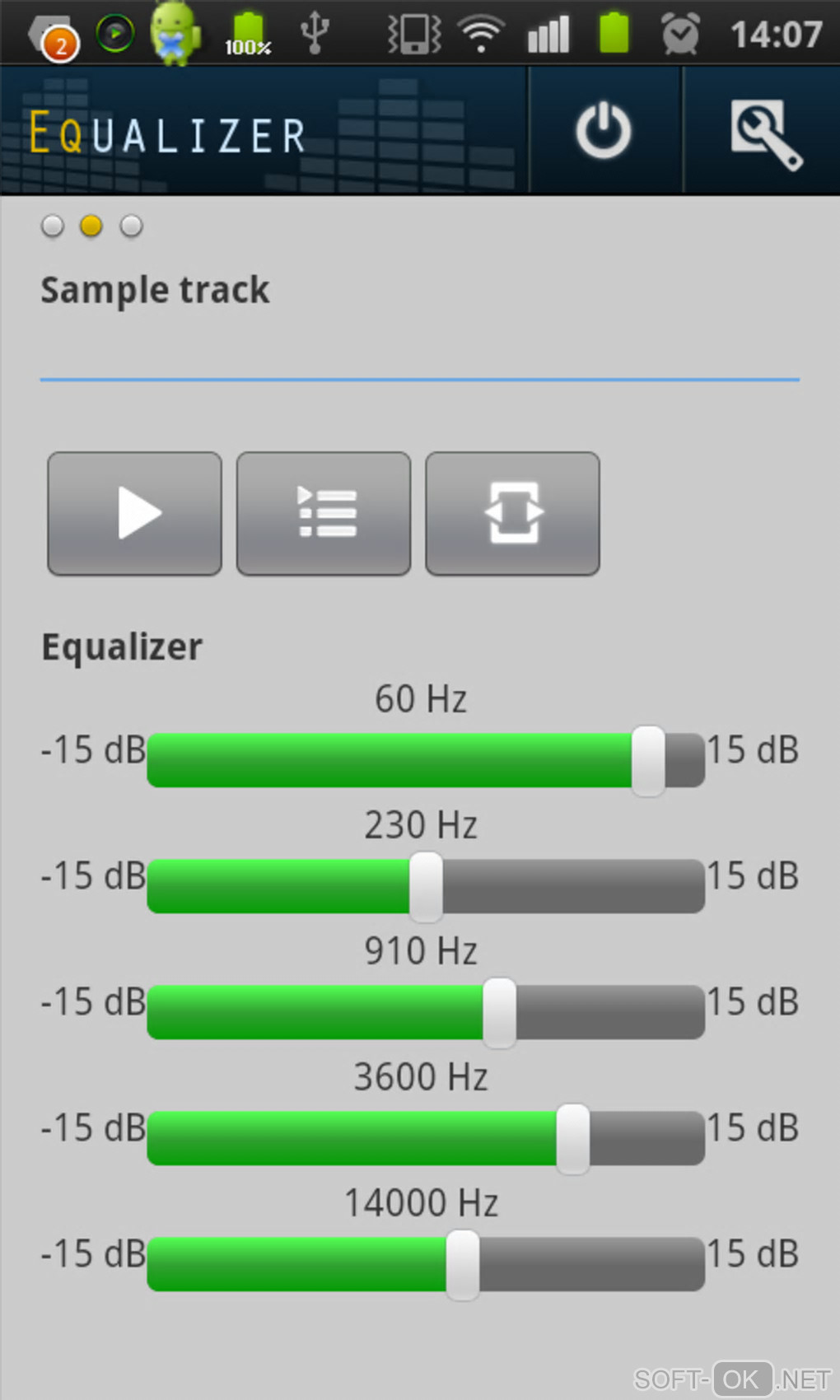Viewport: 840px width, 1400px height.
Task: Open the playlist button
Action: click(x=324, y=513)
